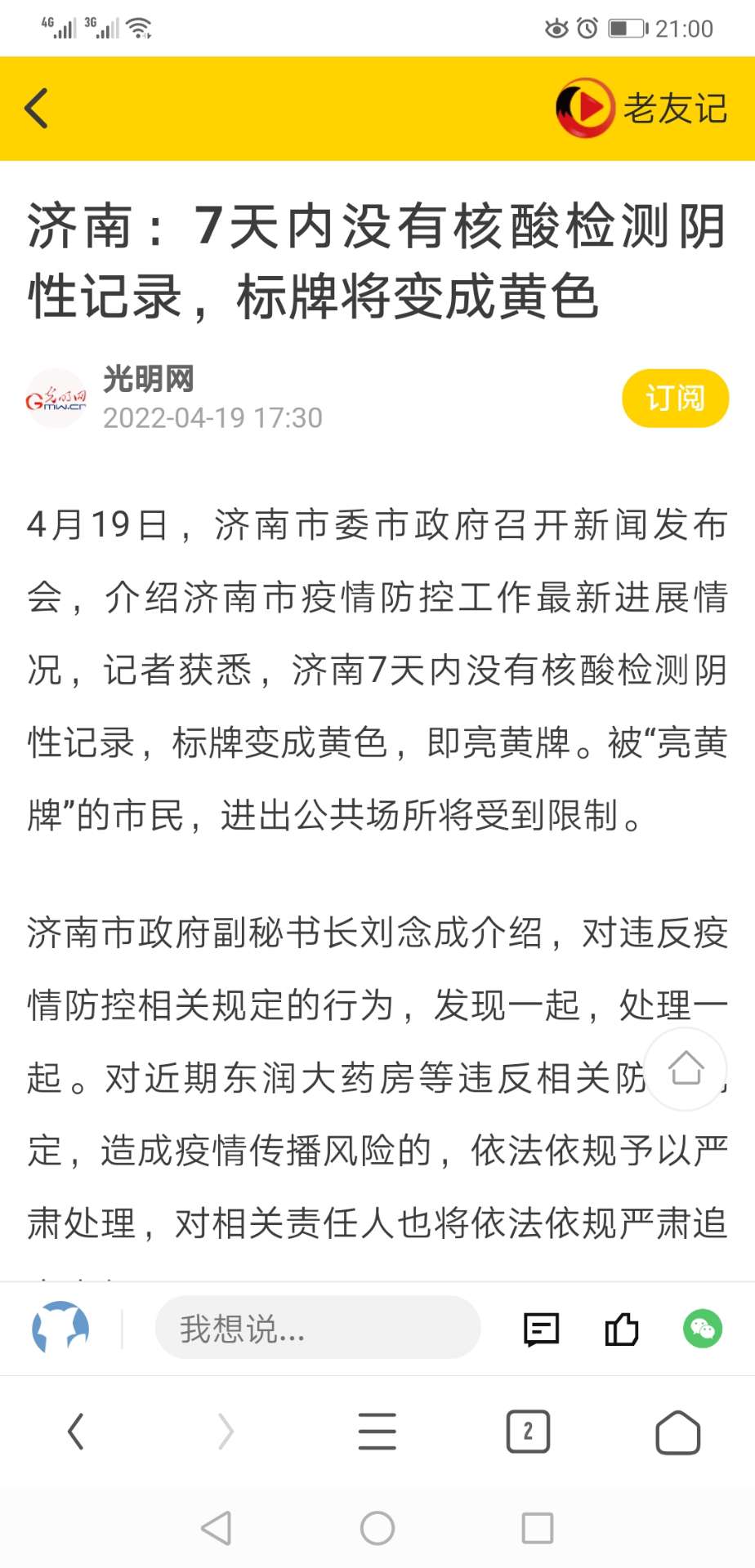Share the article to WeChat
The image size is (755, 1568).
pyautogui.click(x=702, y=1329)
